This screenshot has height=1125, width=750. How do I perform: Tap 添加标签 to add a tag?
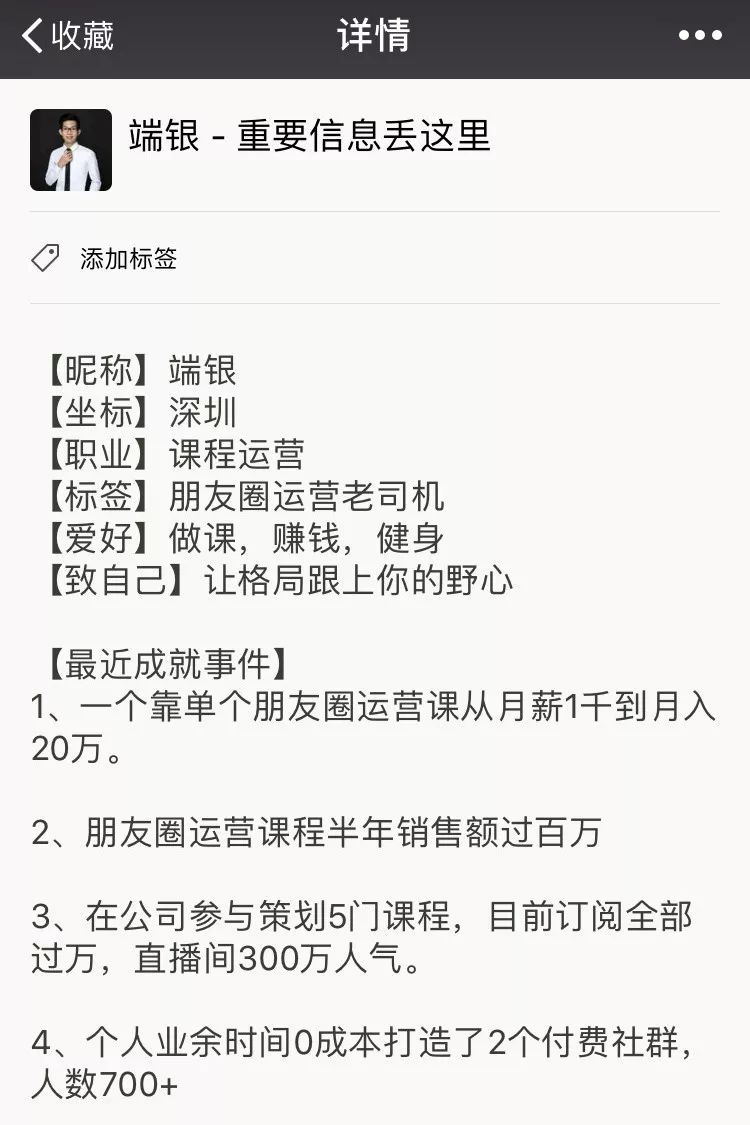click(128, 259)
